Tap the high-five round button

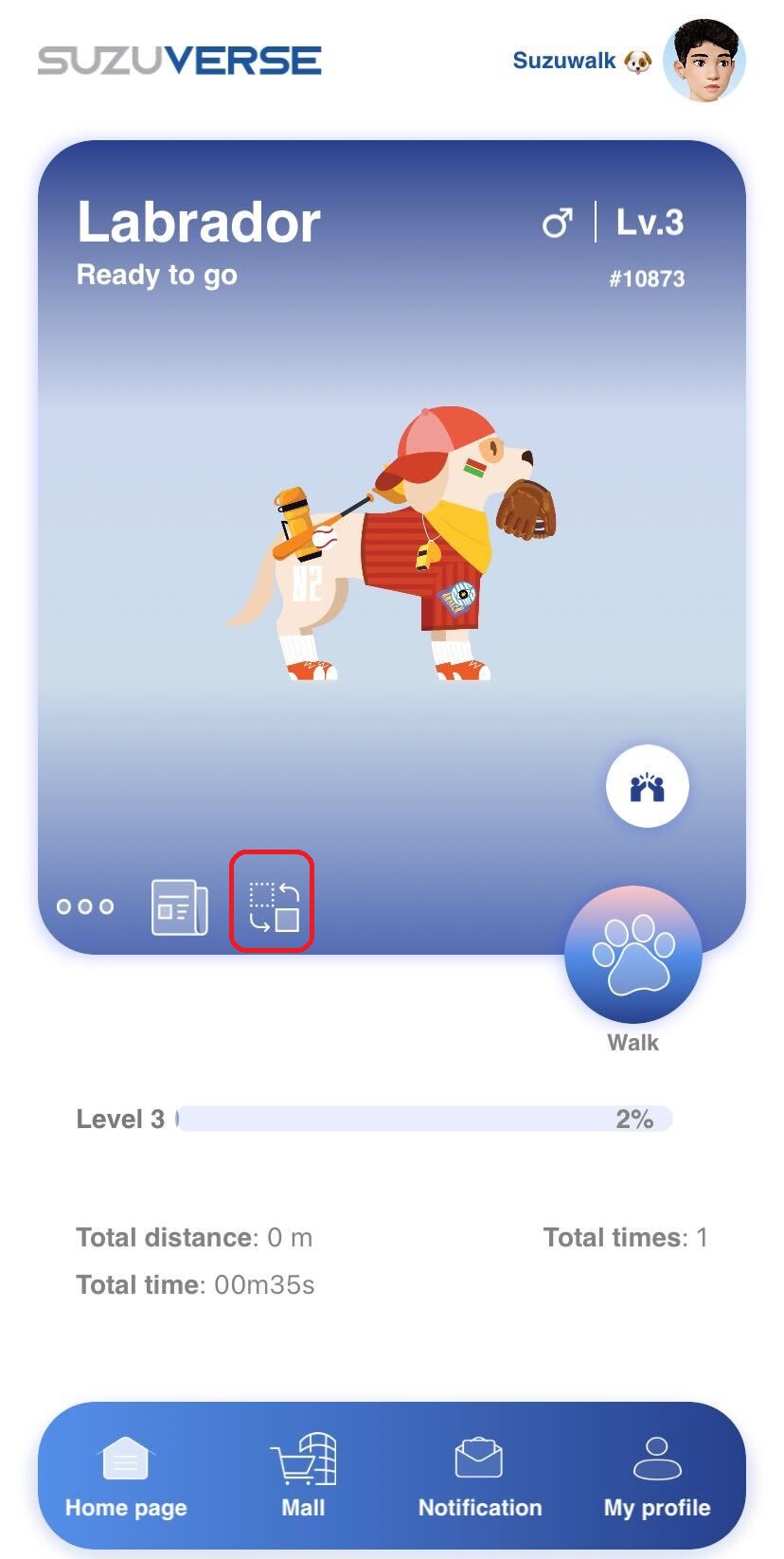[x=647, y=786]
